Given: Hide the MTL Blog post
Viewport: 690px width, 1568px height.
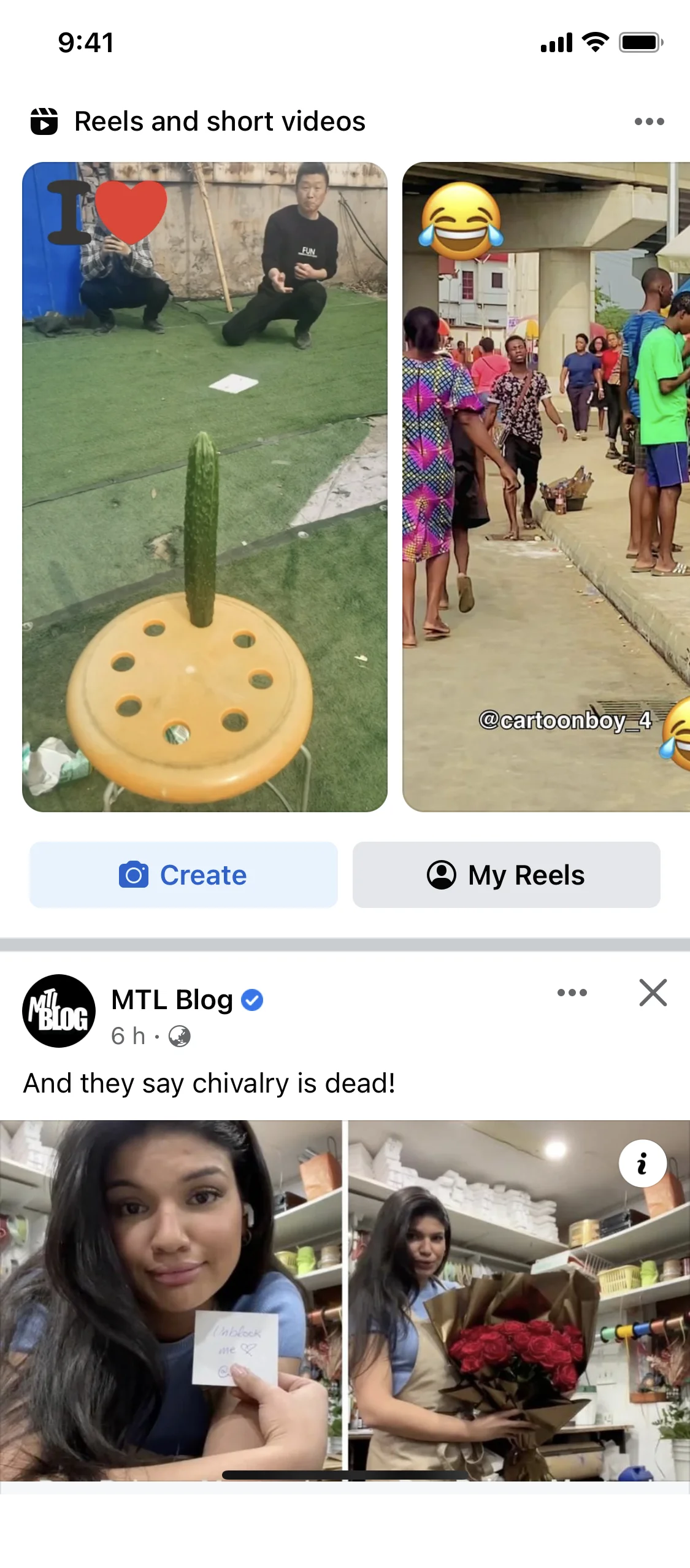Looking at the screenshot, I should click(653, 993).
